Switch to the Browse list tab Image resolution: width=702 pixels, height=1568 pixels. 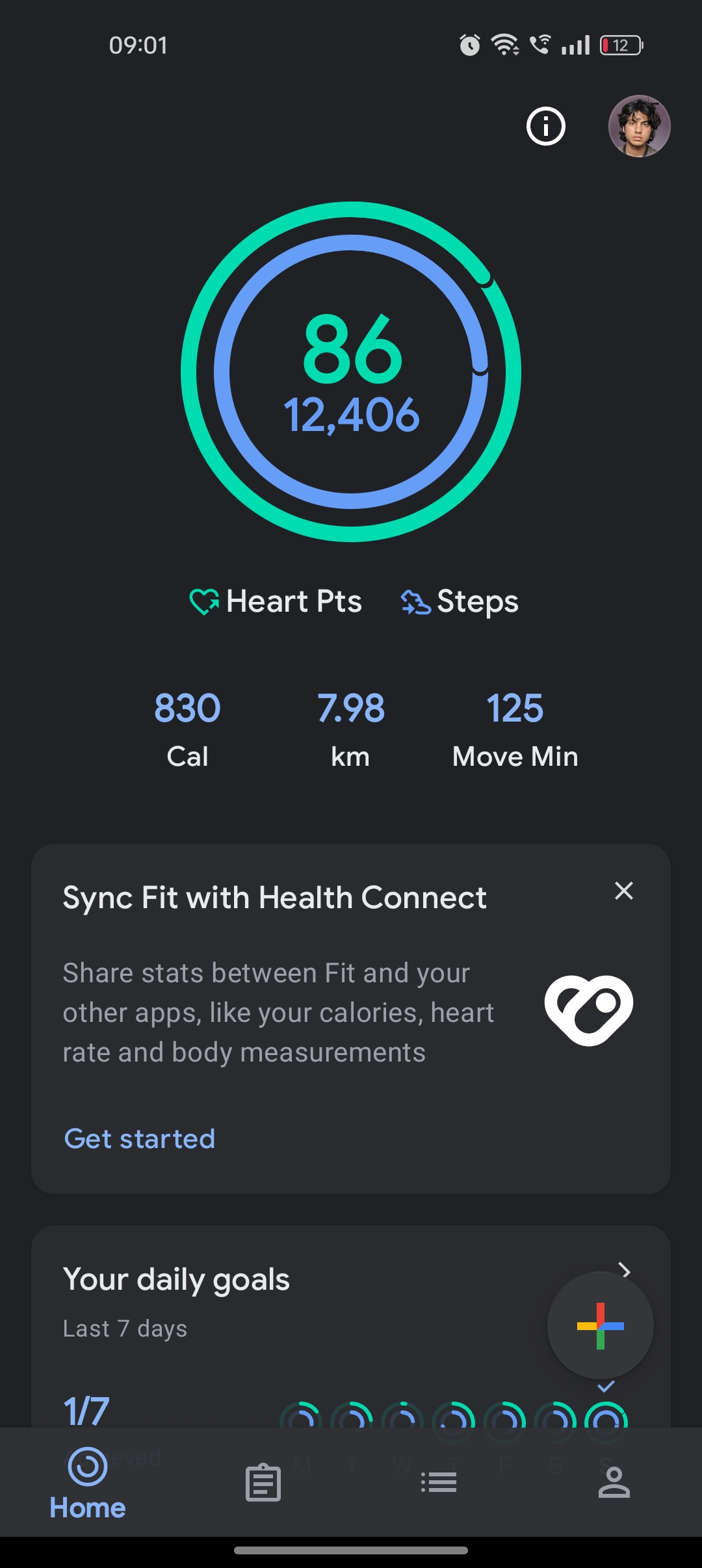point(439,1483)
